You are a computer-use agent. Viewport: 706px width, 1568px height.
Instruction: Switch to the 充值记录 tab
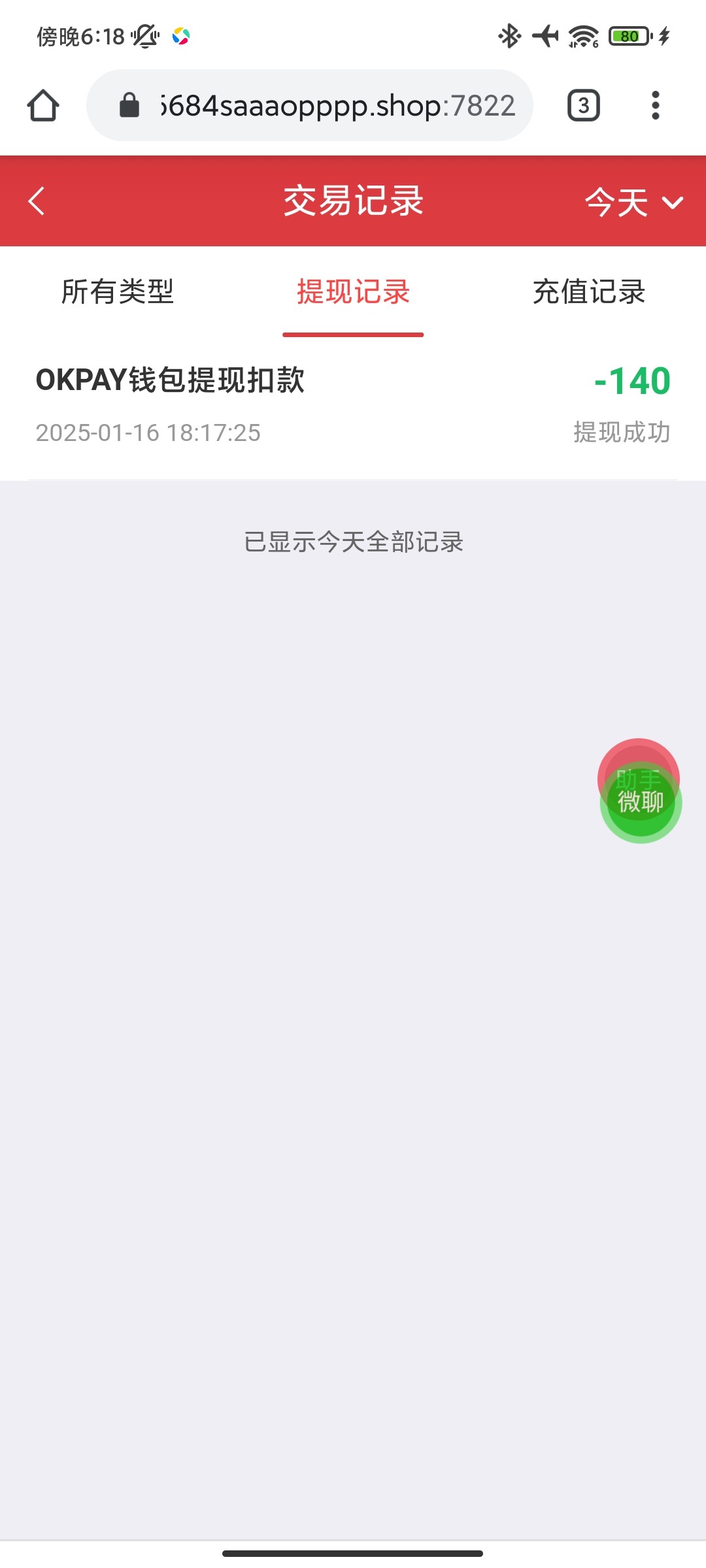click(588, 292)
